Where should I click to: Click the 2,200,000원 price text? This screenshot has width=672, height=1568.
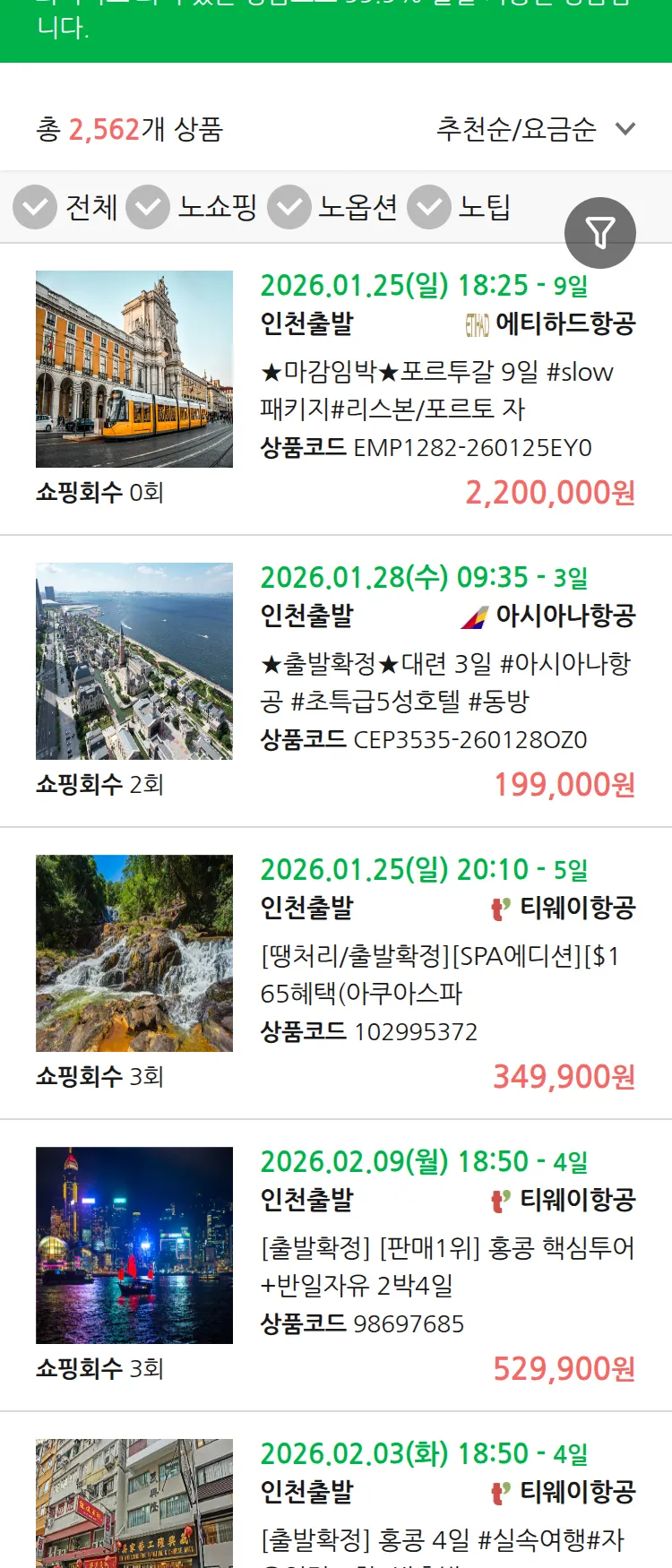548,495
